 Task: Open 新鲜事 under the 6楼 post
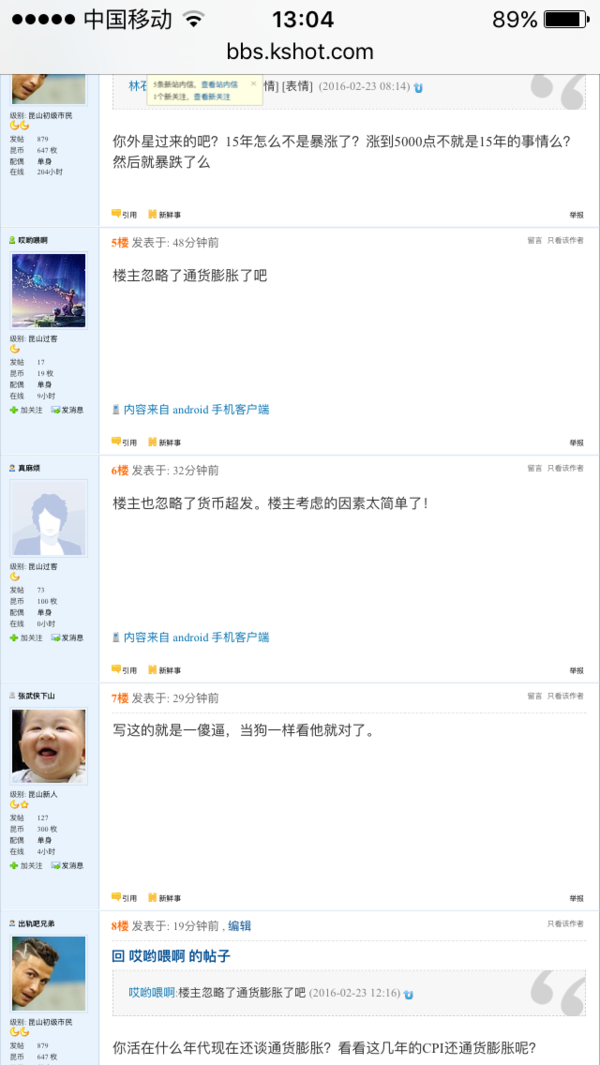pos(165,670)
